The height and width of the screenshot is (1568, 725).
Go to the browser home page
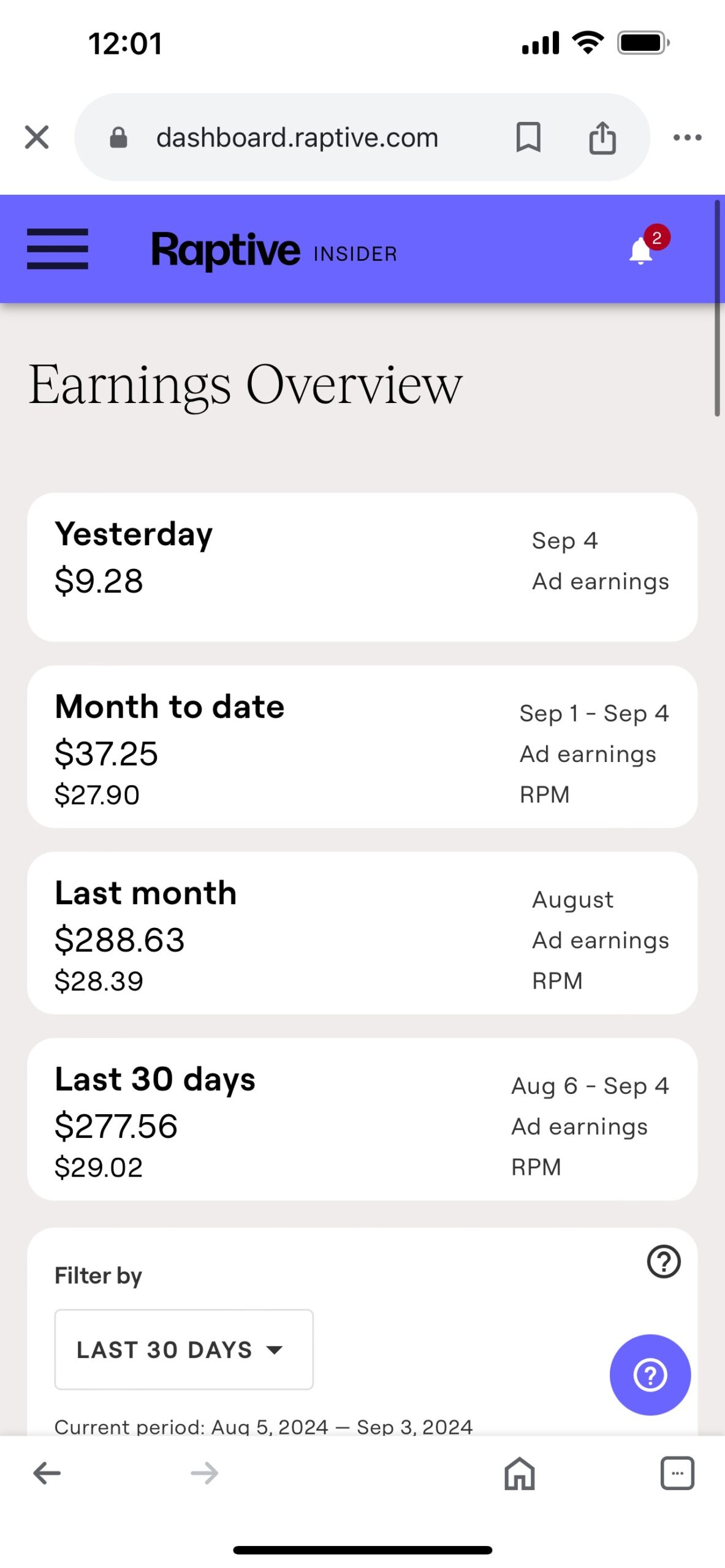(519, 1473)
